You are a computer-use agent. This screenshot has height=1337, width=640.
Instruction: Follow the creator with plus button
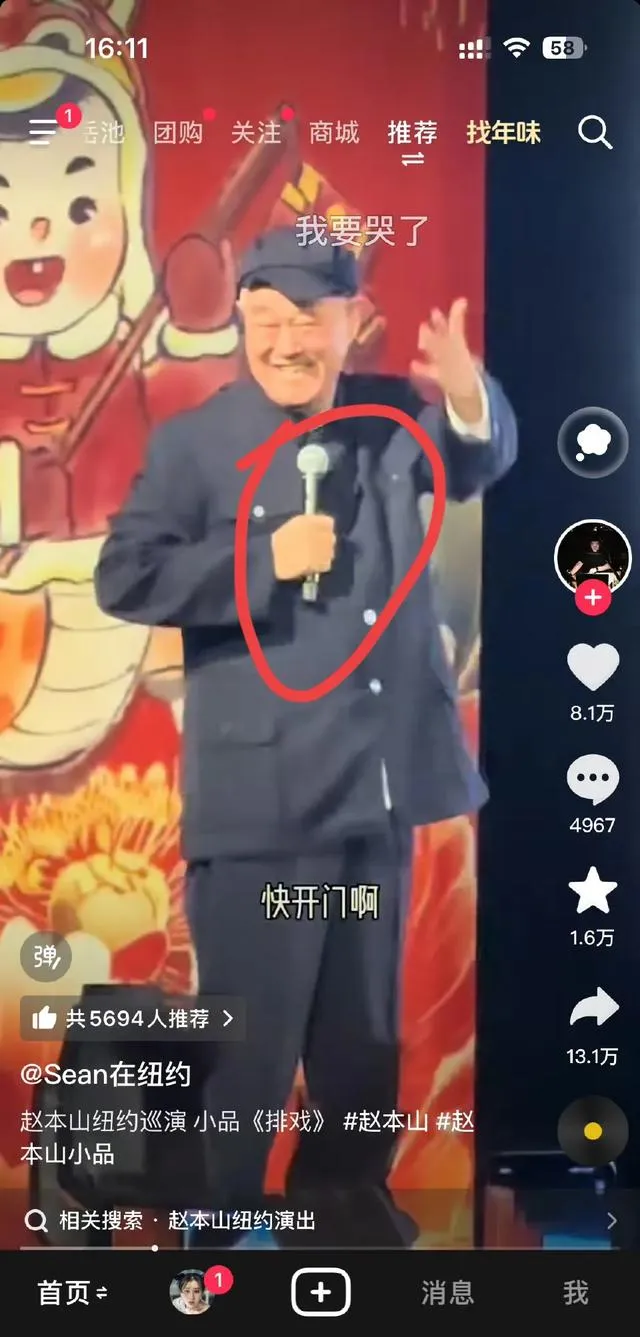(592, 598)
